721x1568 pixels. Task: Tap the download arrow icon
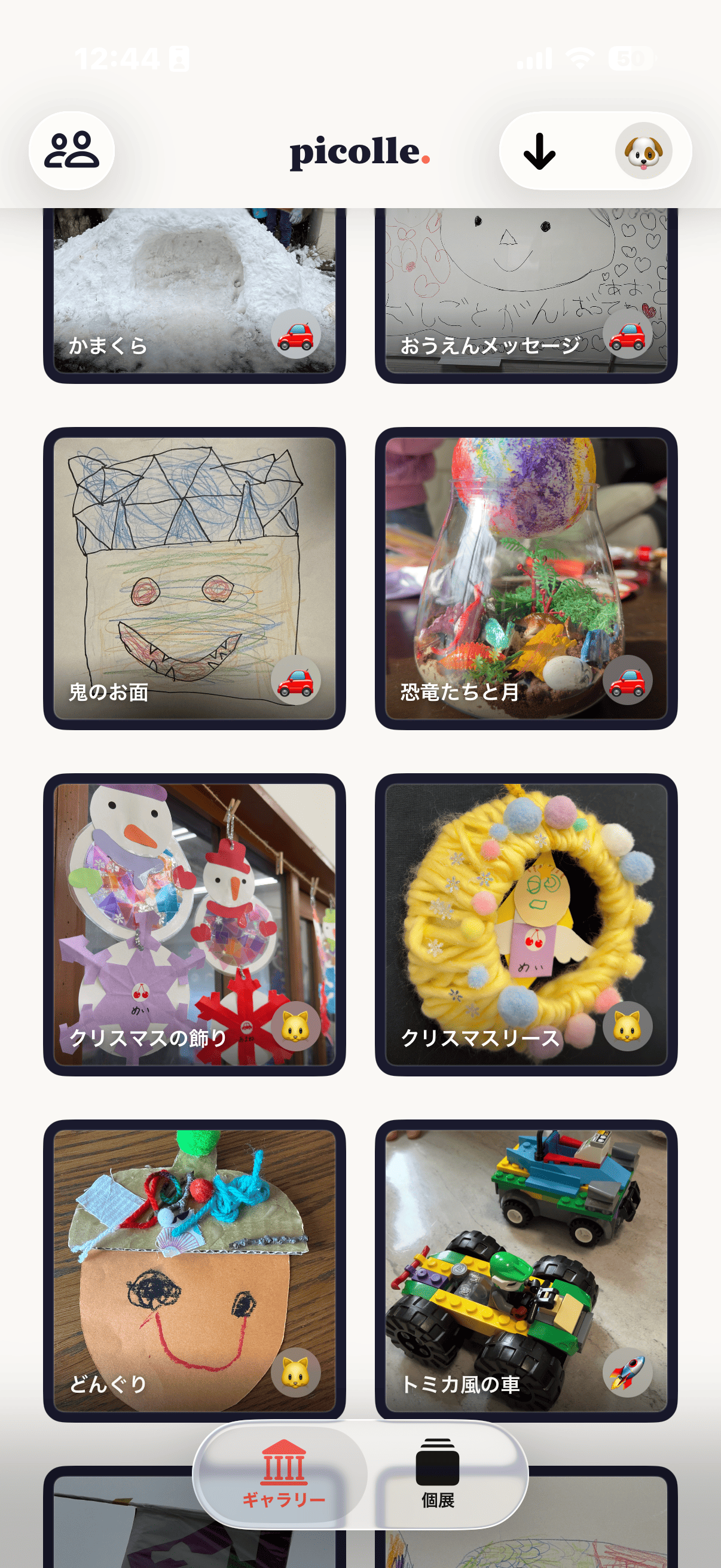pos(539,151)
